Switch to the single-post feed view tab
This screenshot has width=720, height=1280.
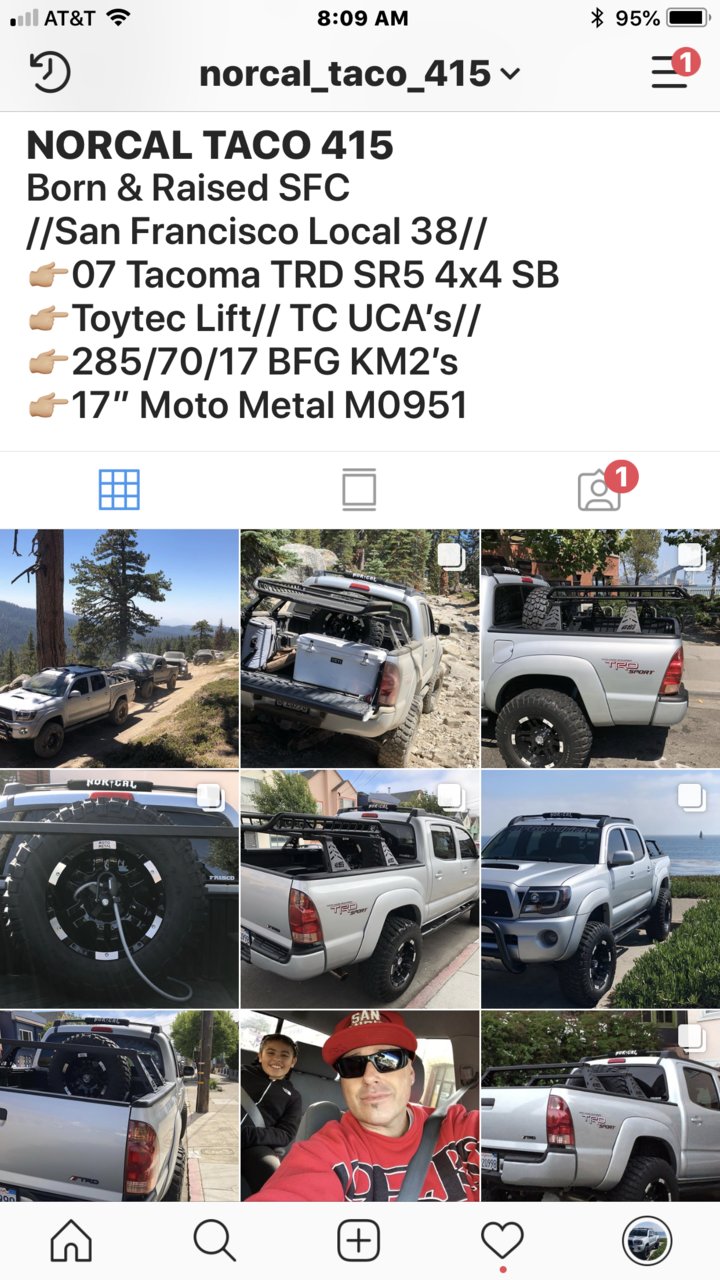359,490
